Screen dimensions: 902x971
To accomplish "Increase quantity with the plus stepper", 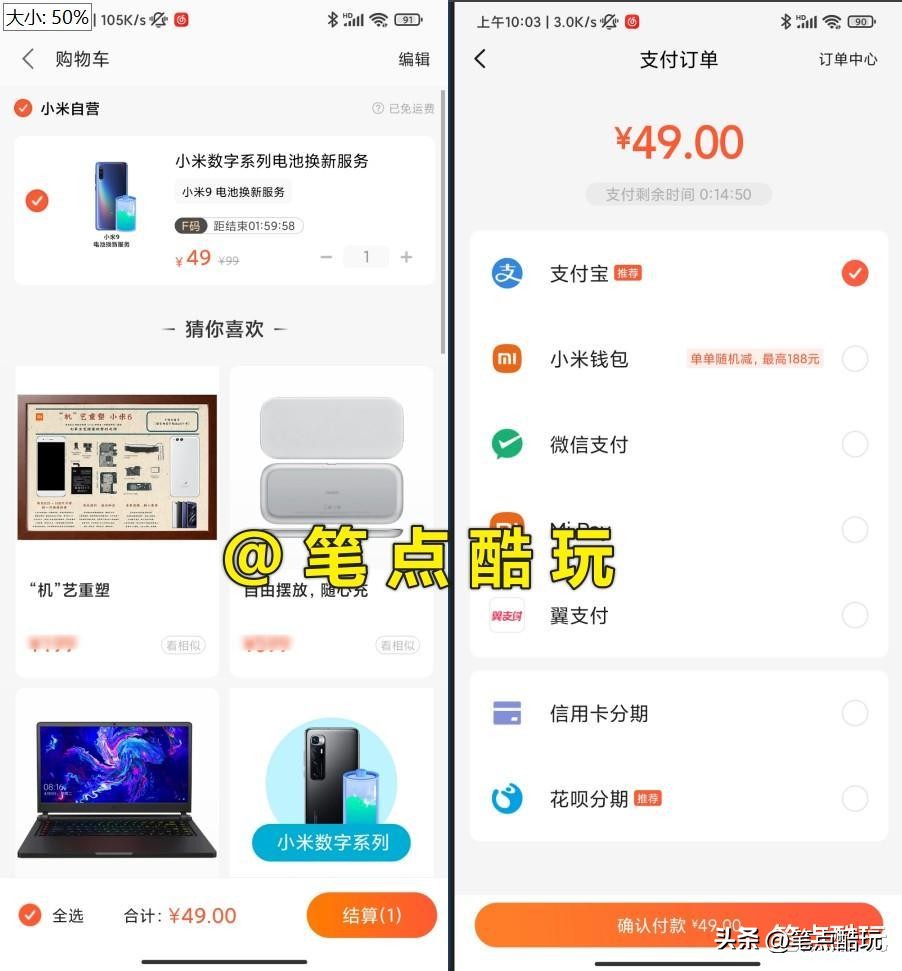I will (406, 257).
